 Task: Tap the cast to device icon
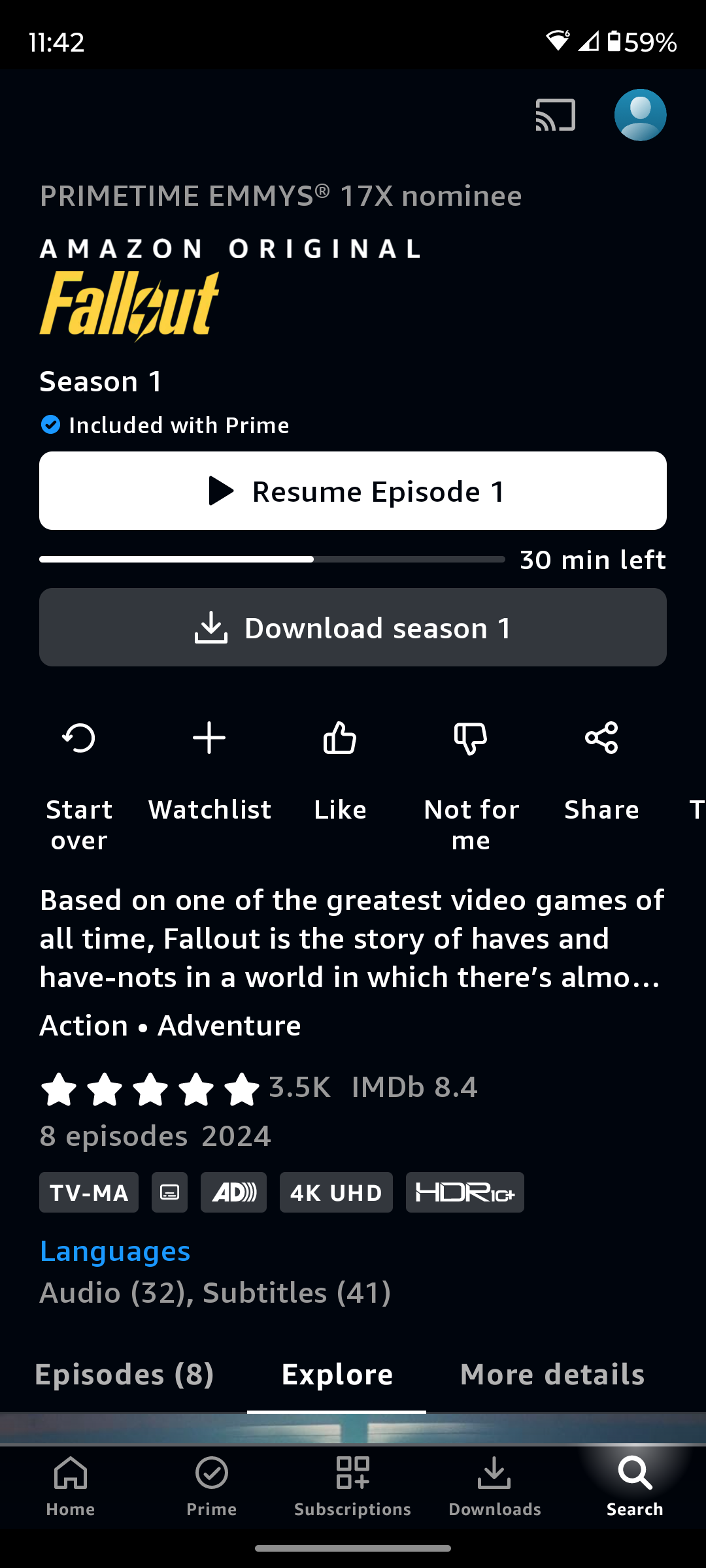point(556,115)
